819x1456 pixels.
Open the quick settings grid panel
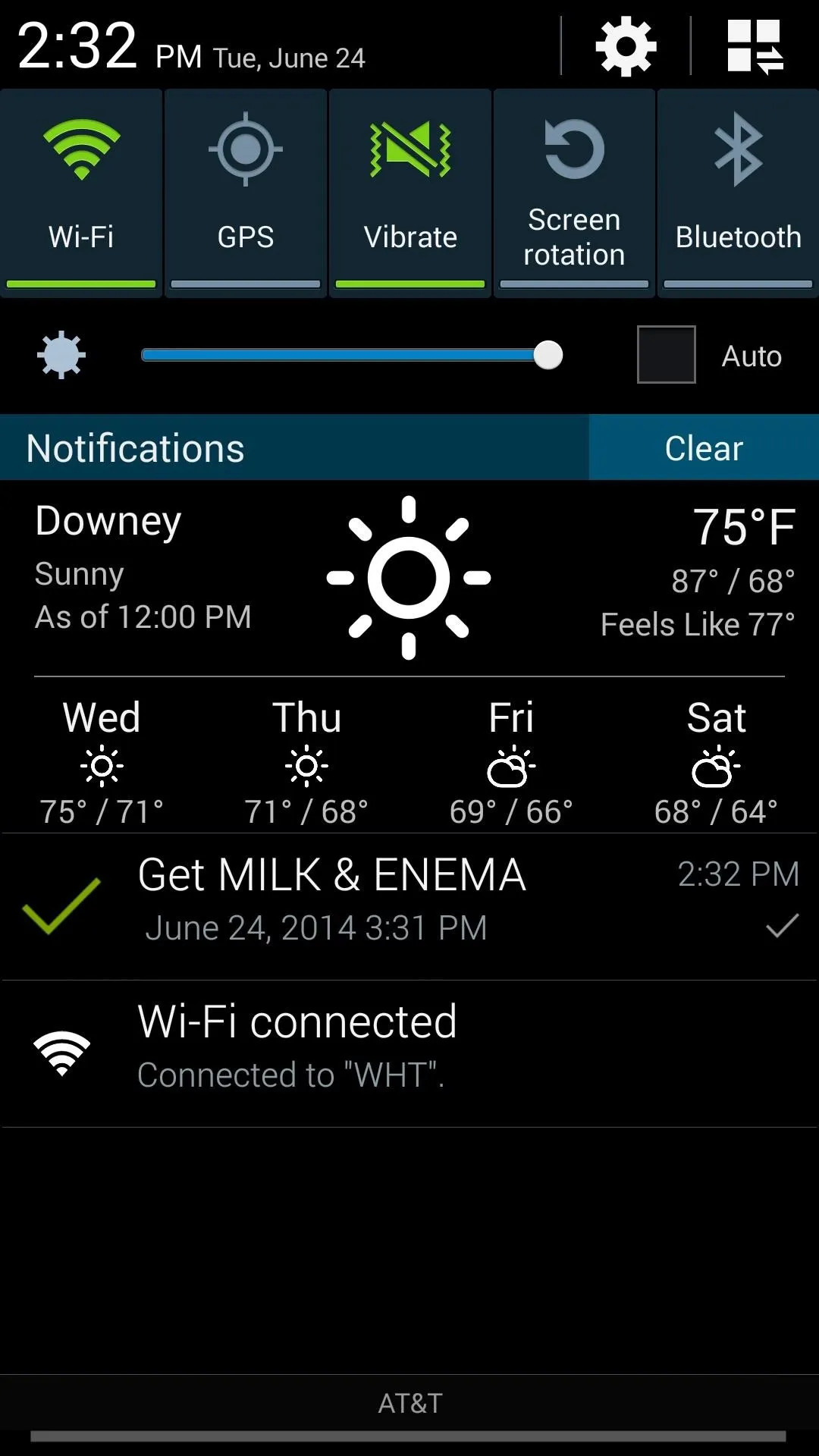[755, 47]
